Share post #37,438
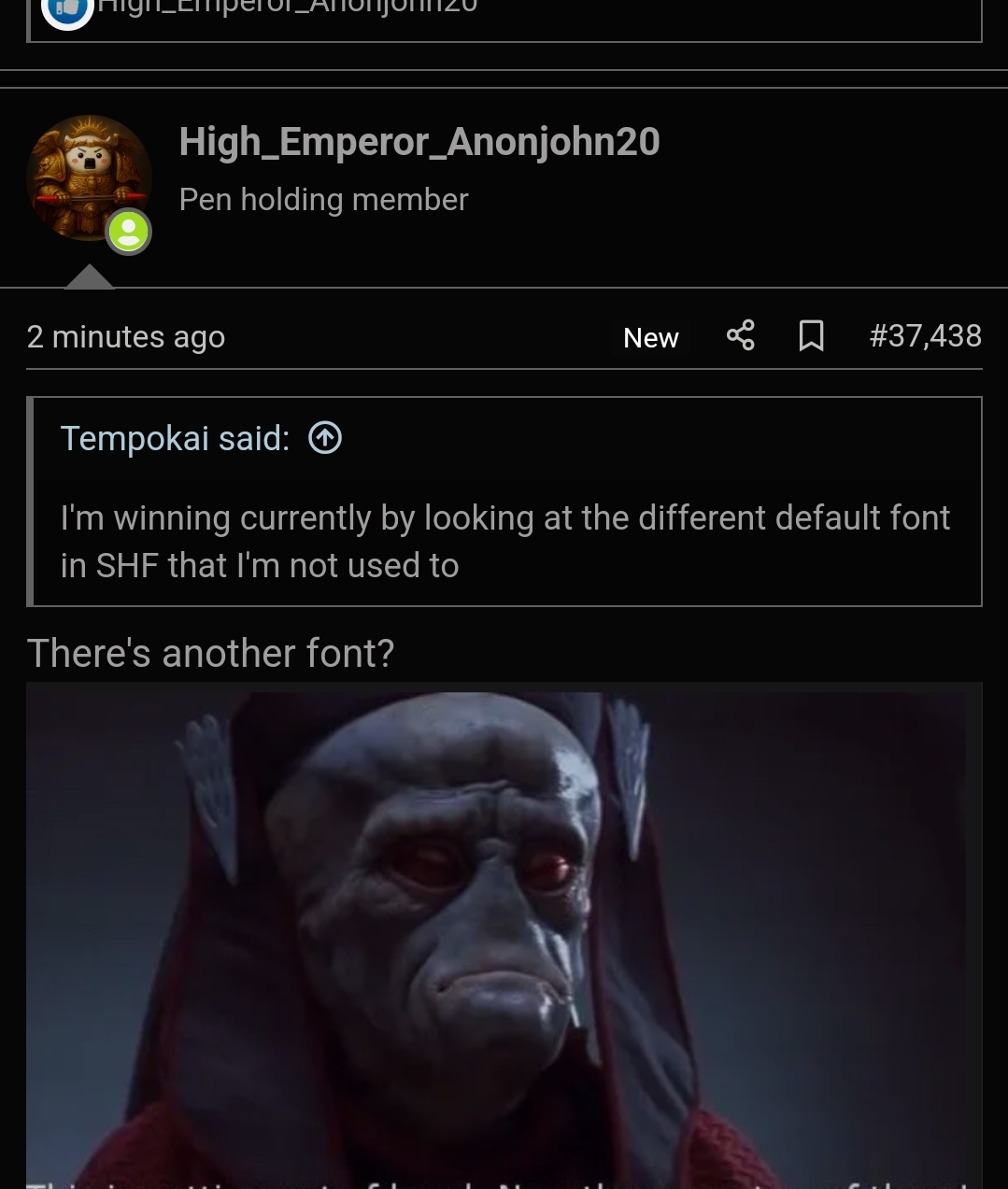The image size is (1008, 1189). click(x=740, y=335)
